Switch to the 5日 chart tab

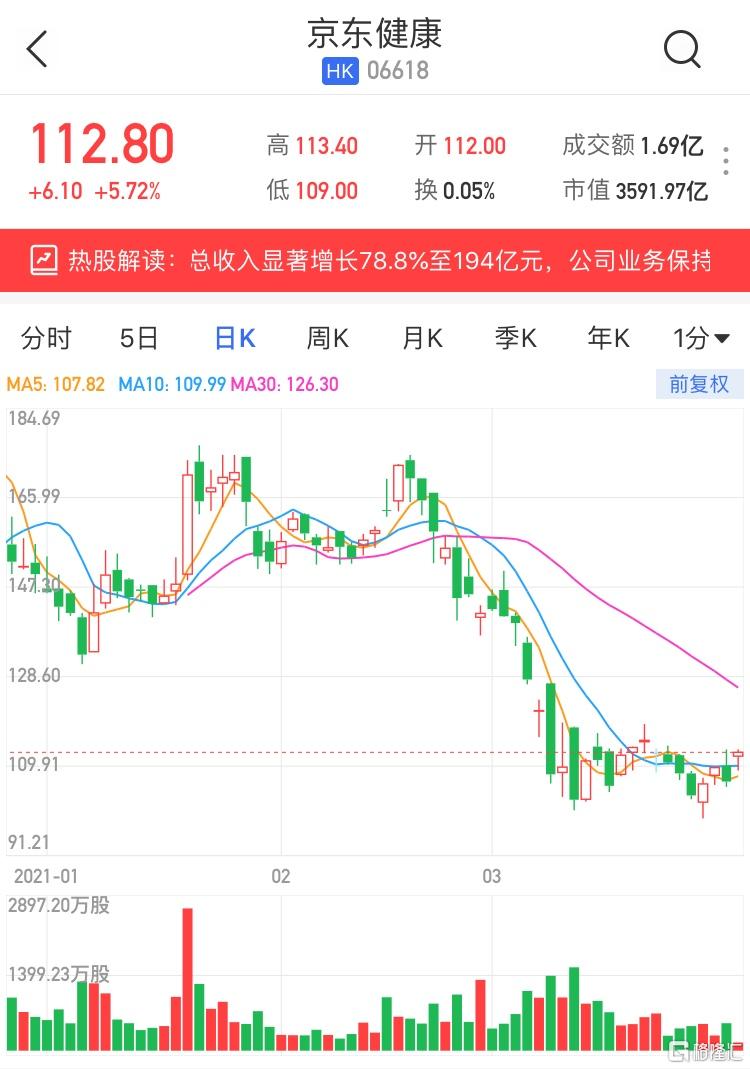click(x=139, y=339)
